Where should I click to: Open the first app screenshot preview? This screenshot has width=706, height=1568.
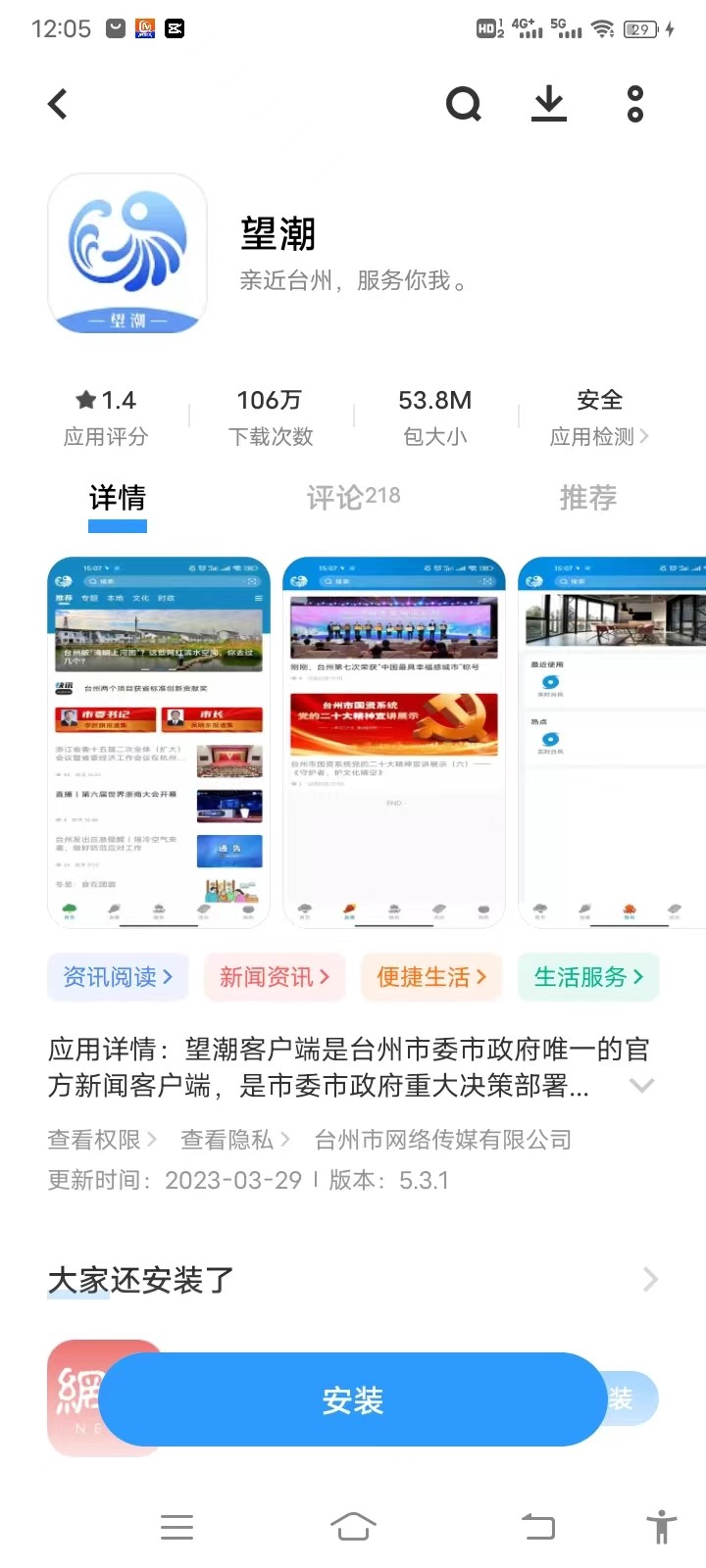(x=159, y=742)
